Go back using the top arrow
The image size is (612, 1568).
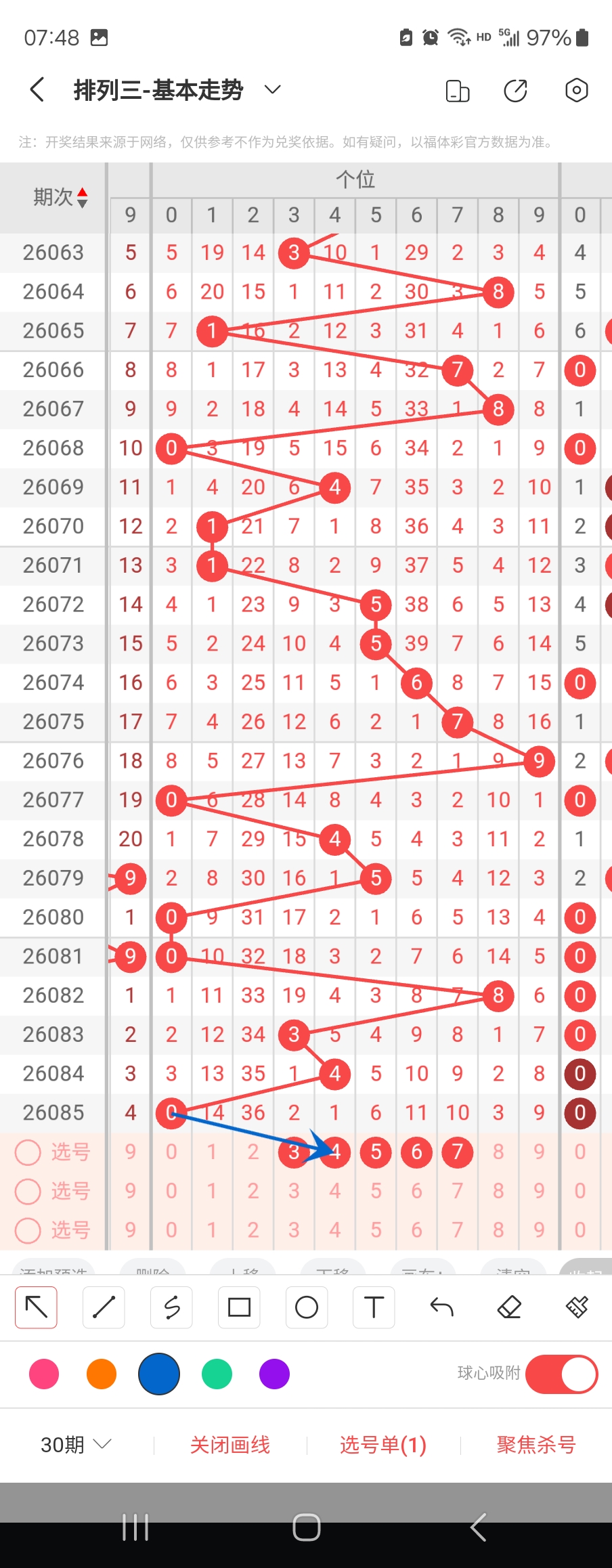tap(38, 90)
